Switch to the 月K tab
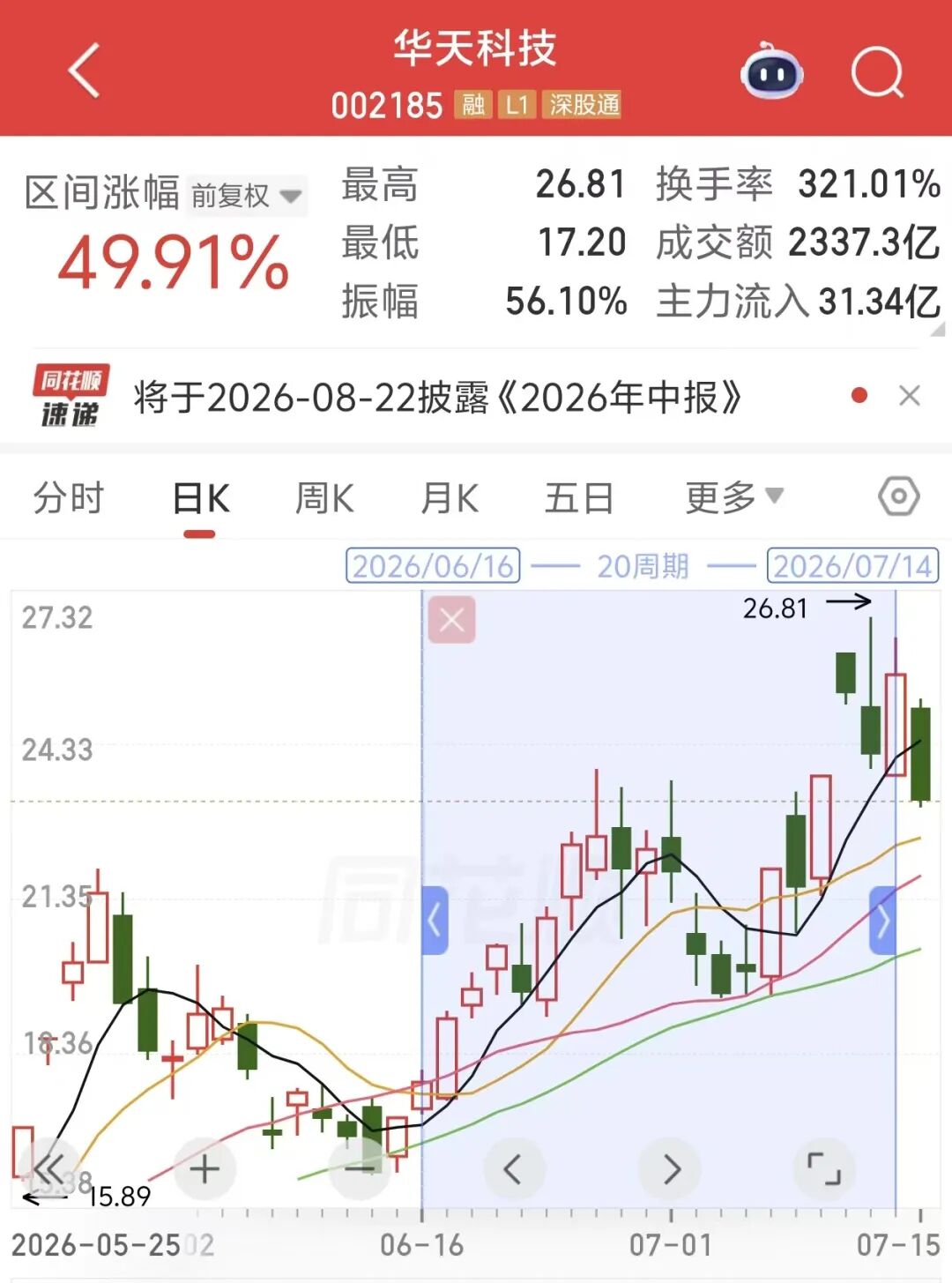The height and width of the screenshot is (1283, 952). point(450,498)
